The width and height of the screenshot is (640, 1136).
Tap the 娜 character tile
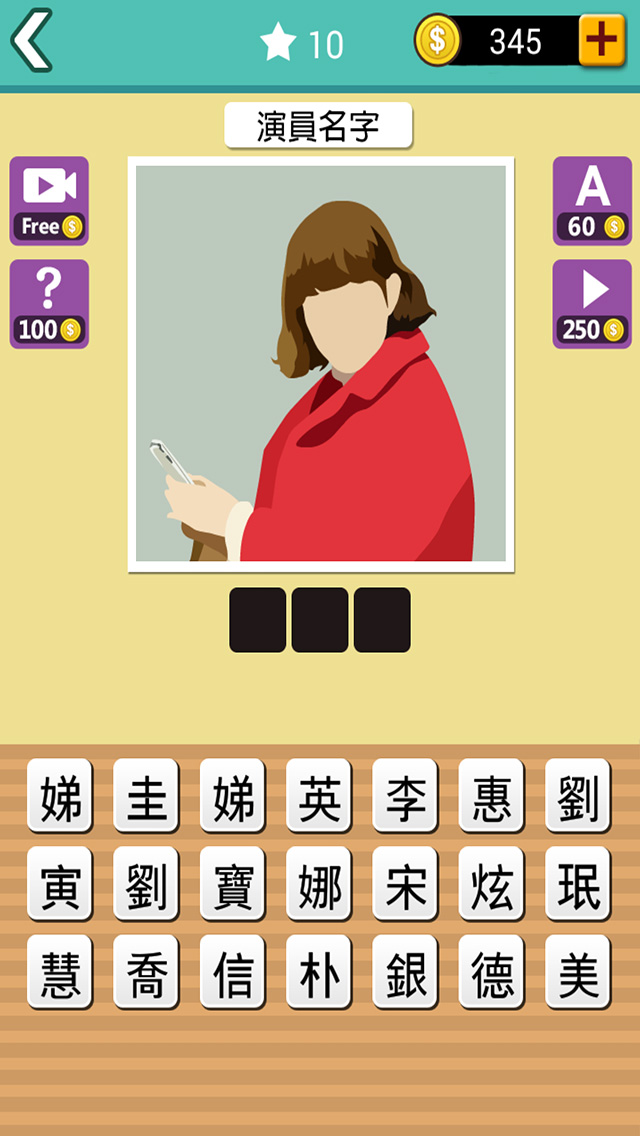(319, 883)
